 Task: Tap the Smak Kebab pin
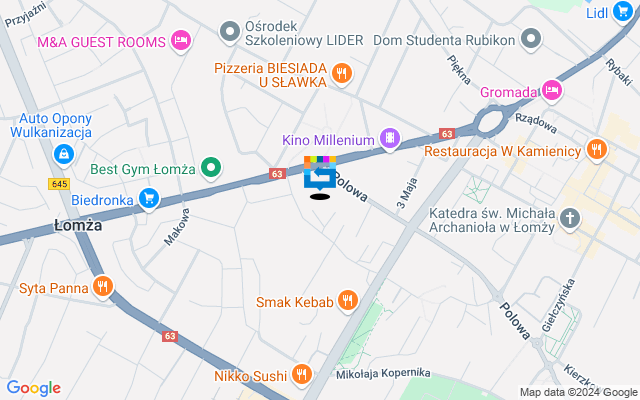click(x=347, y=299)
